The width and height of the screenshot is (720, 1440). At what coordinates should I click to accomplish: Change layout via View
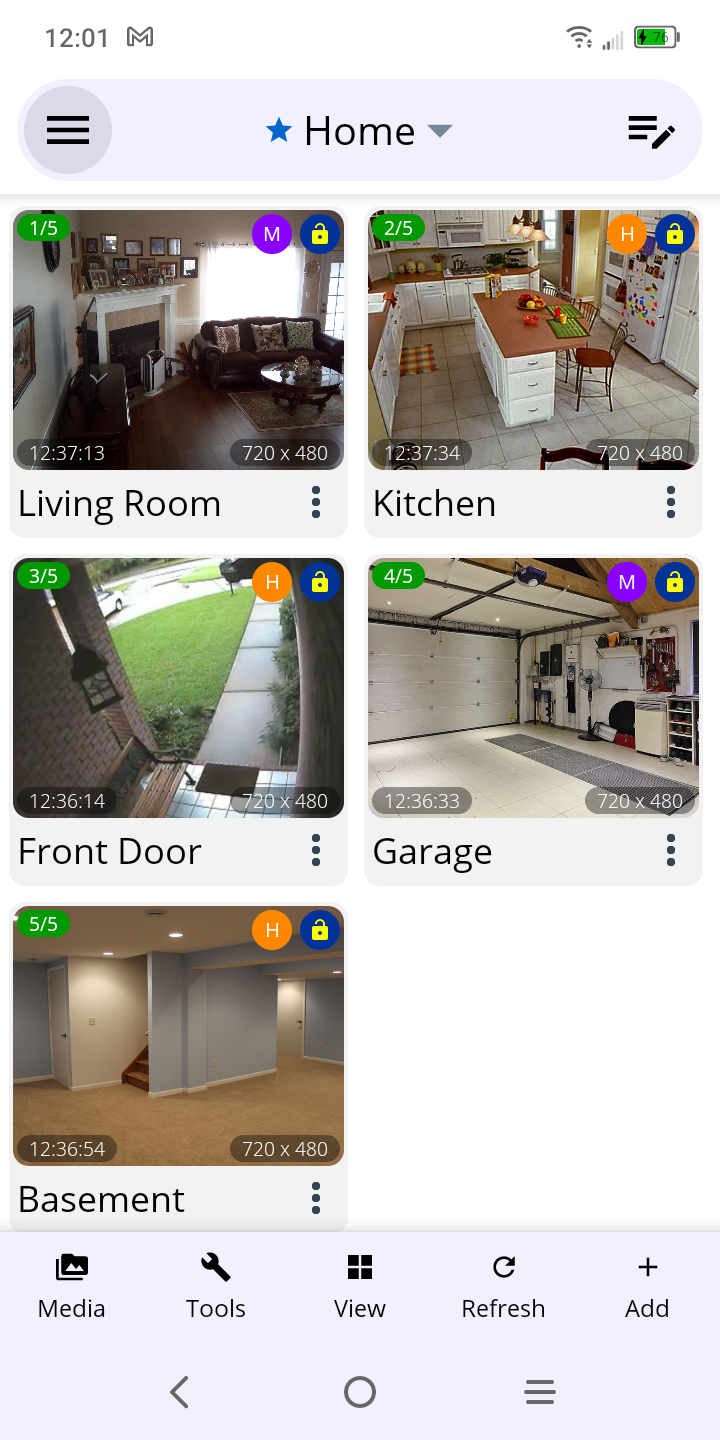tap(360, 1287)
